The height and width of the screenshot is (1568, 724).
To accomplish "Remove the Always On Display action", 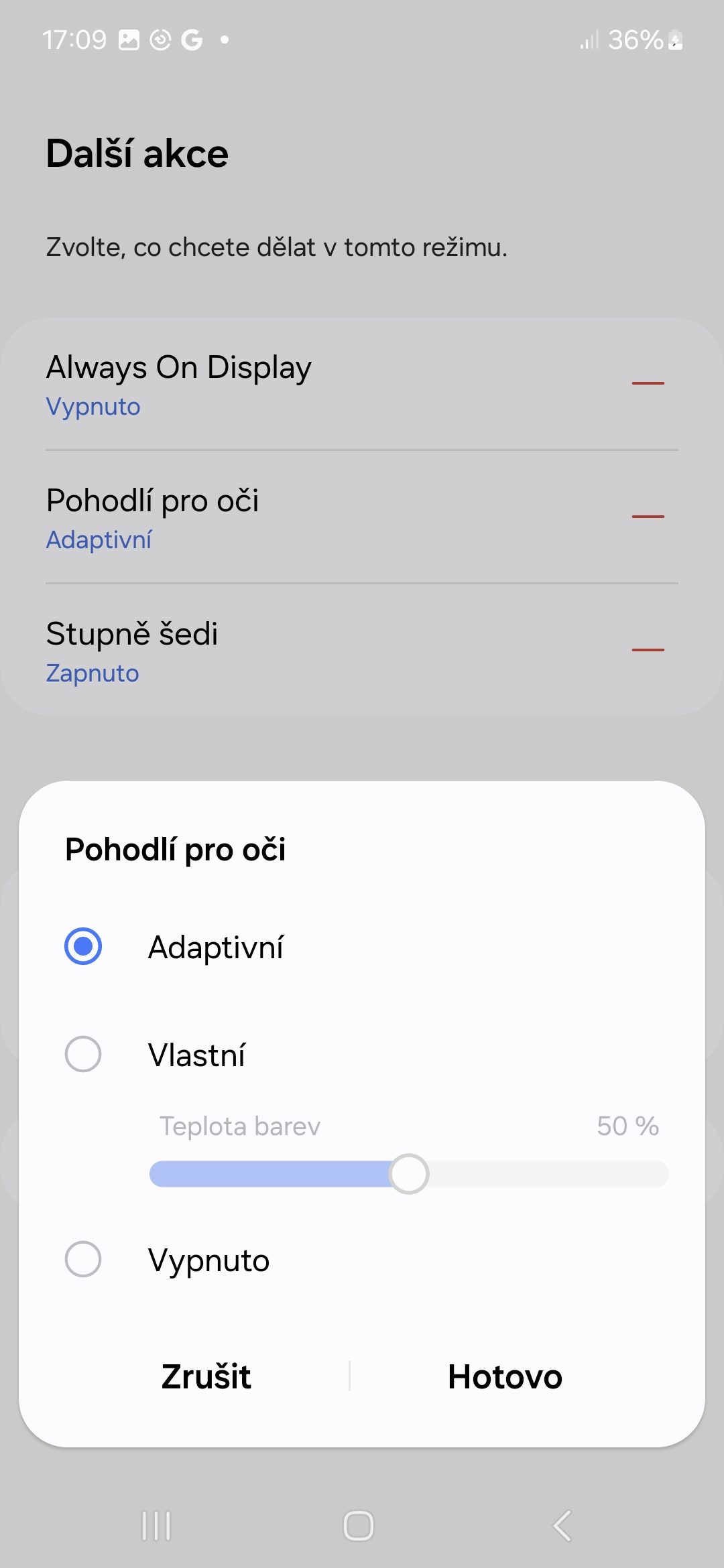I will point(648,384).
